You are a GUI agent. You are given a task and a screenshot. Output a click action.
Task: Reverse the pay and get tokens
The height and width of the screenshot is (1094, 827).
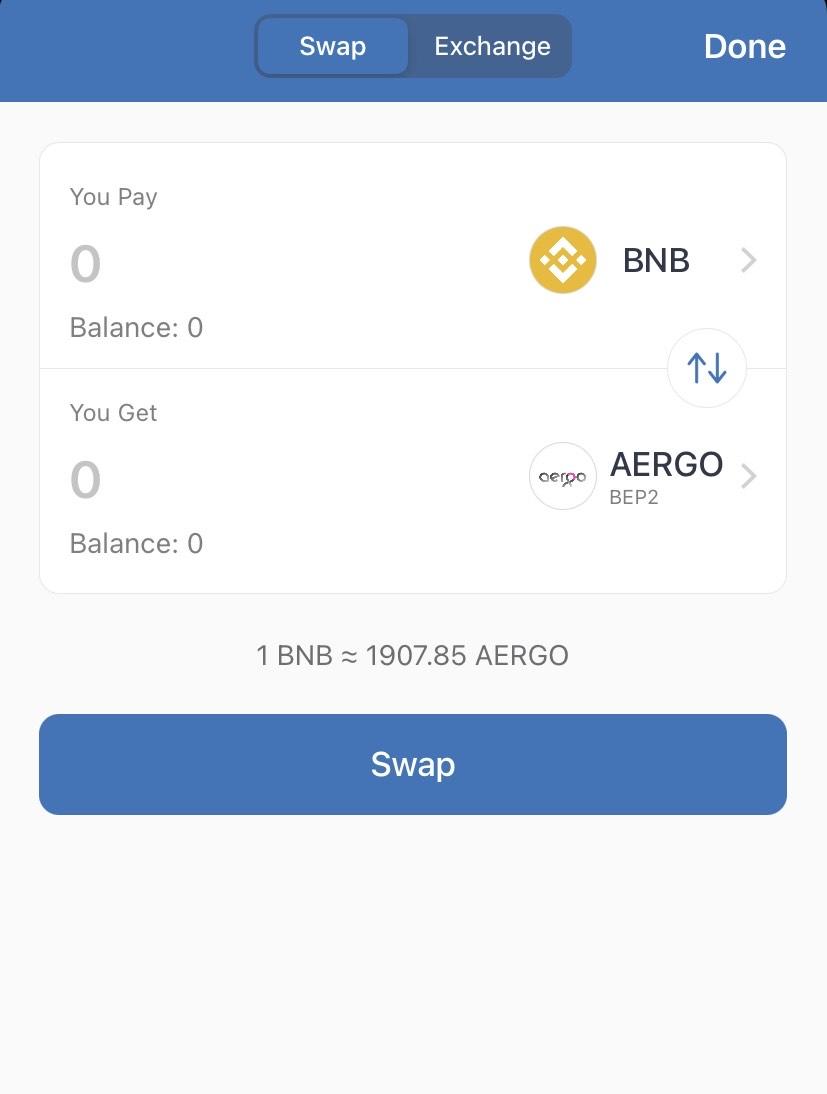(x=706, y=368)
